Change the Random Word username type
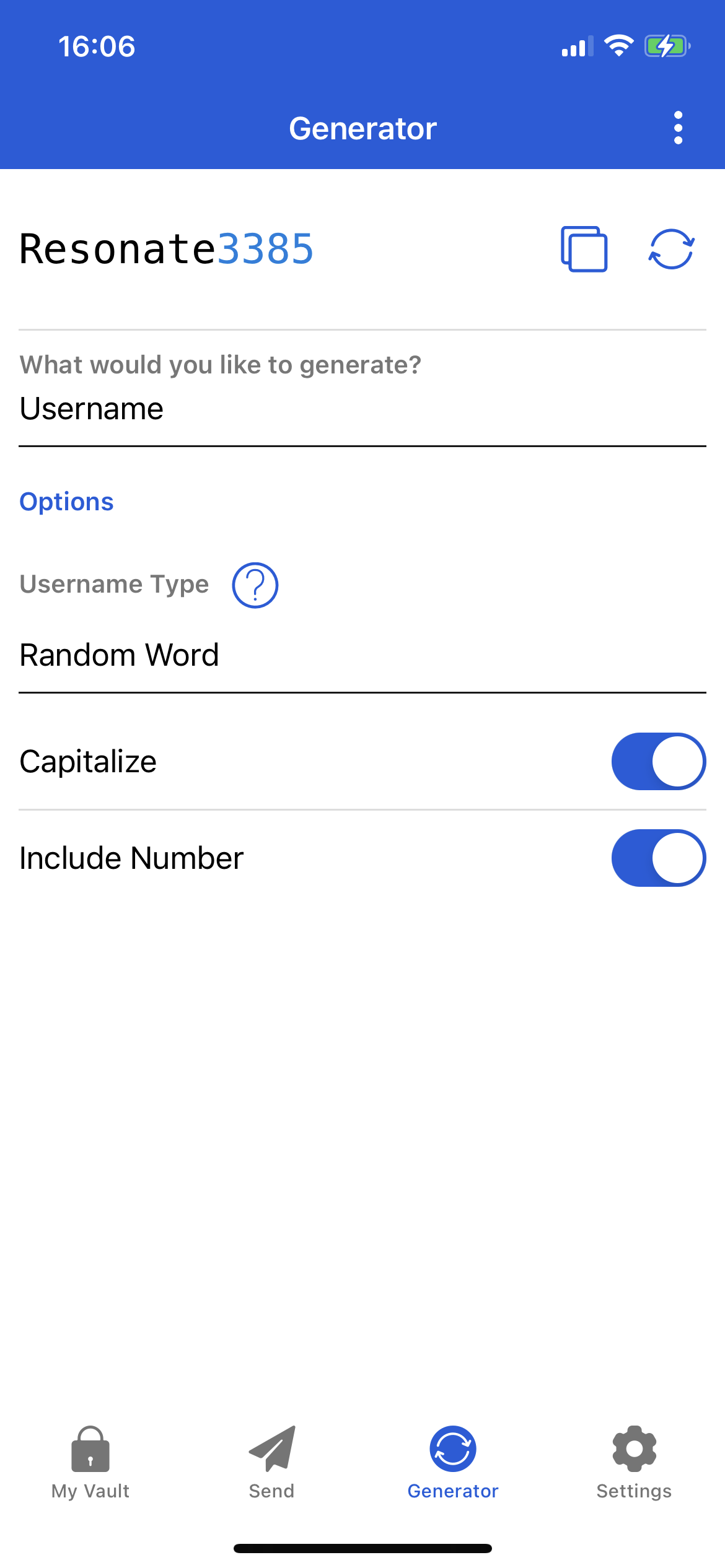The width and height of the screenshot is (725, 1568). [362, 655]
